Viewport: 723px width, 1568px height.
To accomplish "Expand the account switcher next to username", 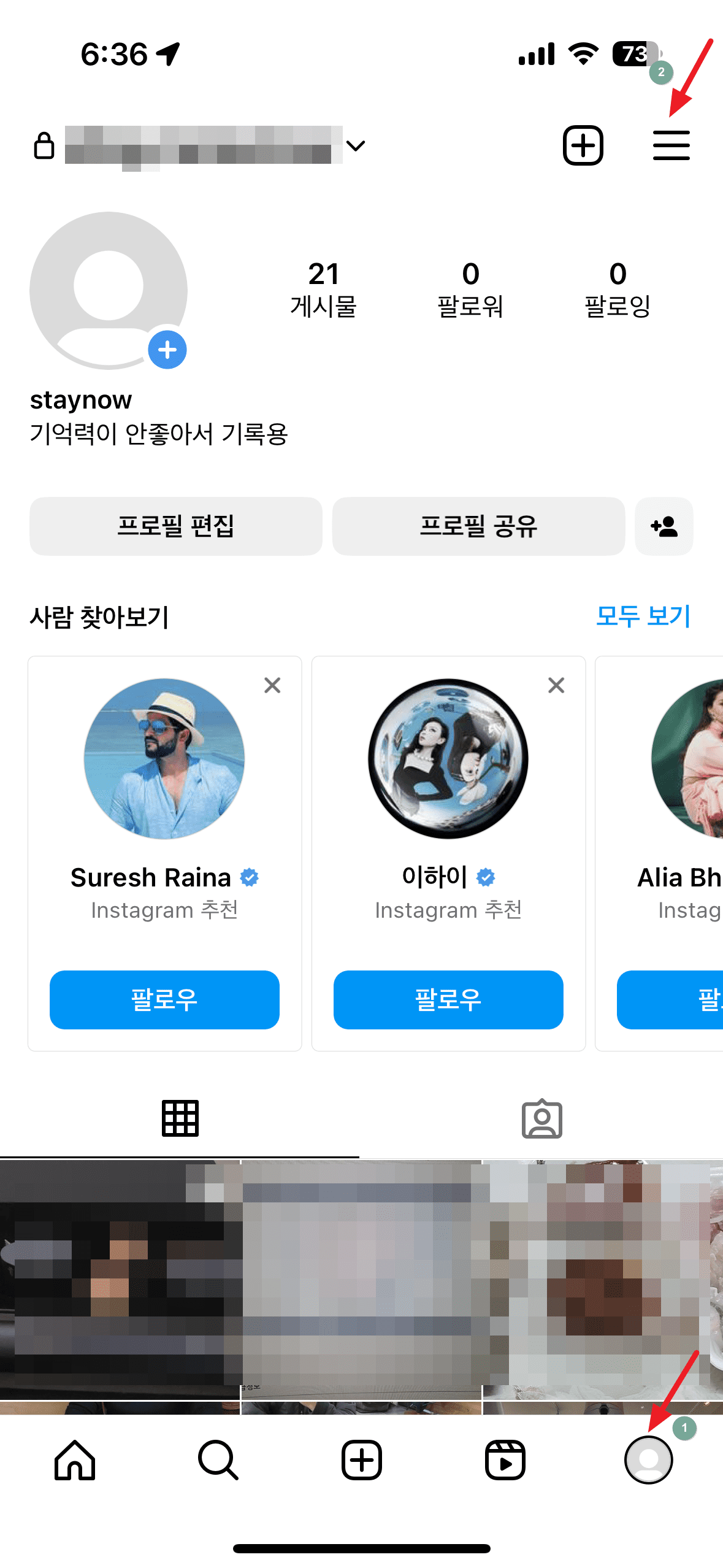I will [x=356, y=145].
